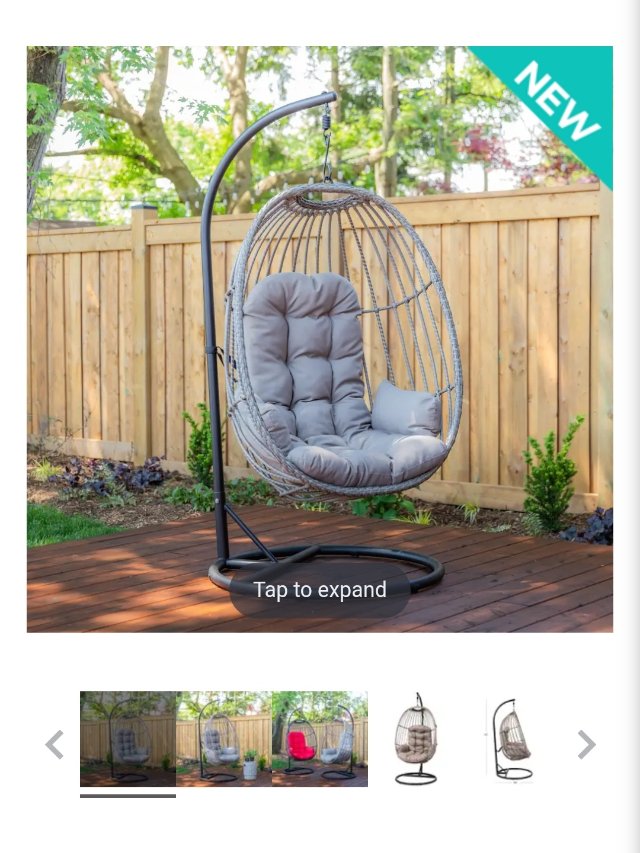Open the thumbnail showing the red cushion chair
The image size is (640, 853).
tap(320, 739)
